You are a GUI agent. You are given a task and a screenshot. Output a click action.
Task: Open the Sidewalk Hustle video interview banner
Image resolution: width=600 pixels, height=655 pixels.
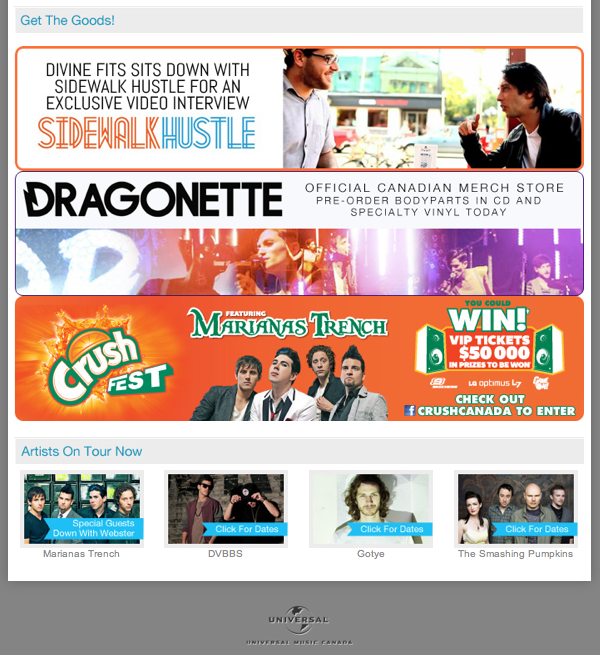click(x=299, y=108)
